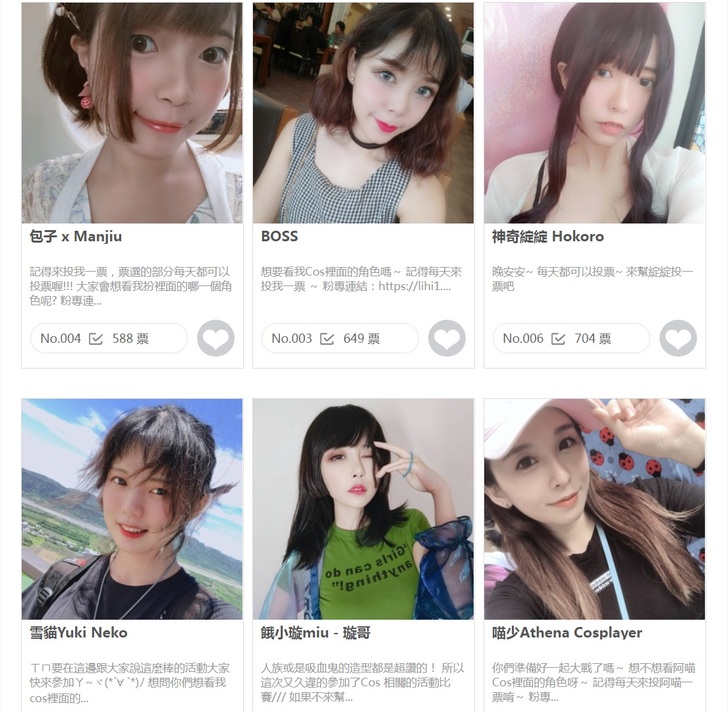Tap the heart icon on BOSS card

[446, 338]
